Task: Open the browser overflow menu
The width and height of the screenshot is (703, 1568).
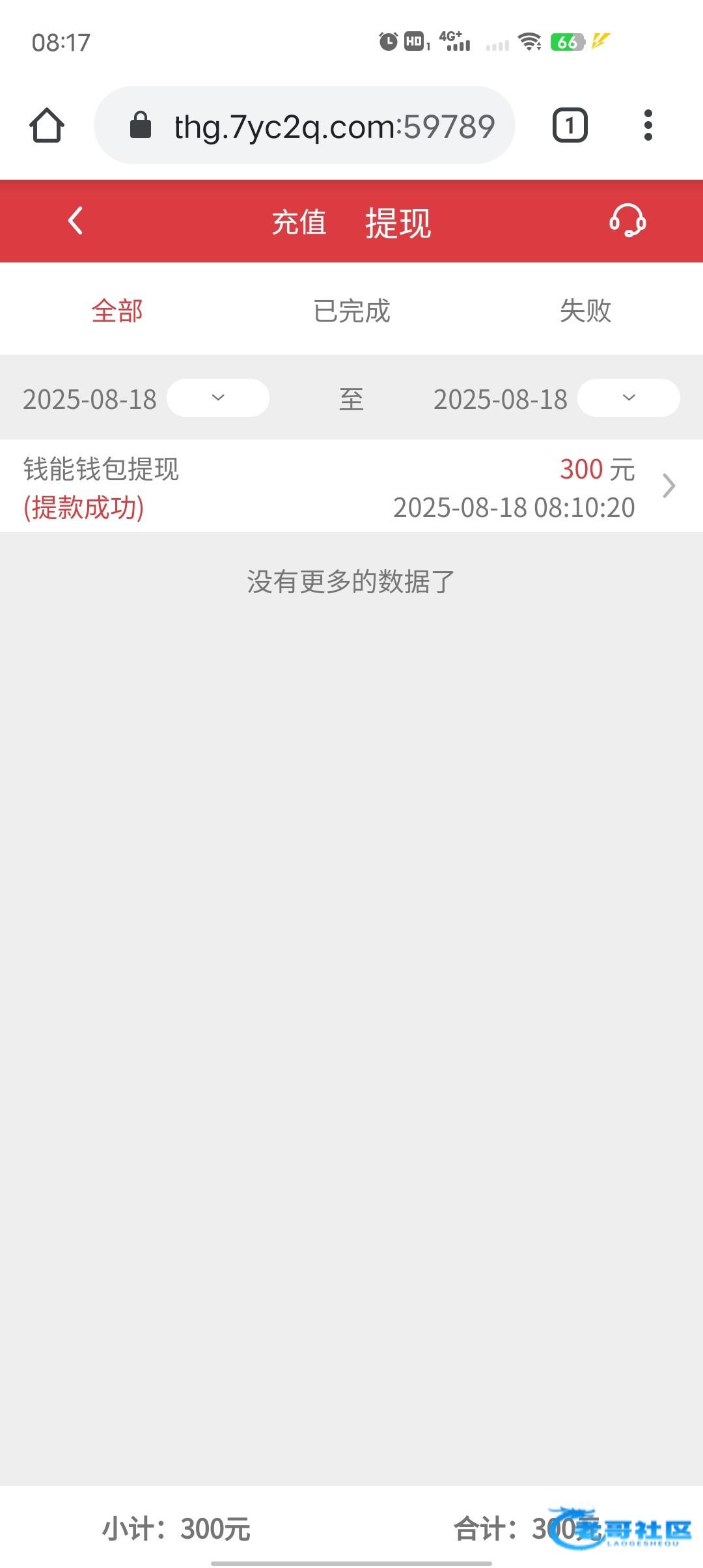Action: 648,125
